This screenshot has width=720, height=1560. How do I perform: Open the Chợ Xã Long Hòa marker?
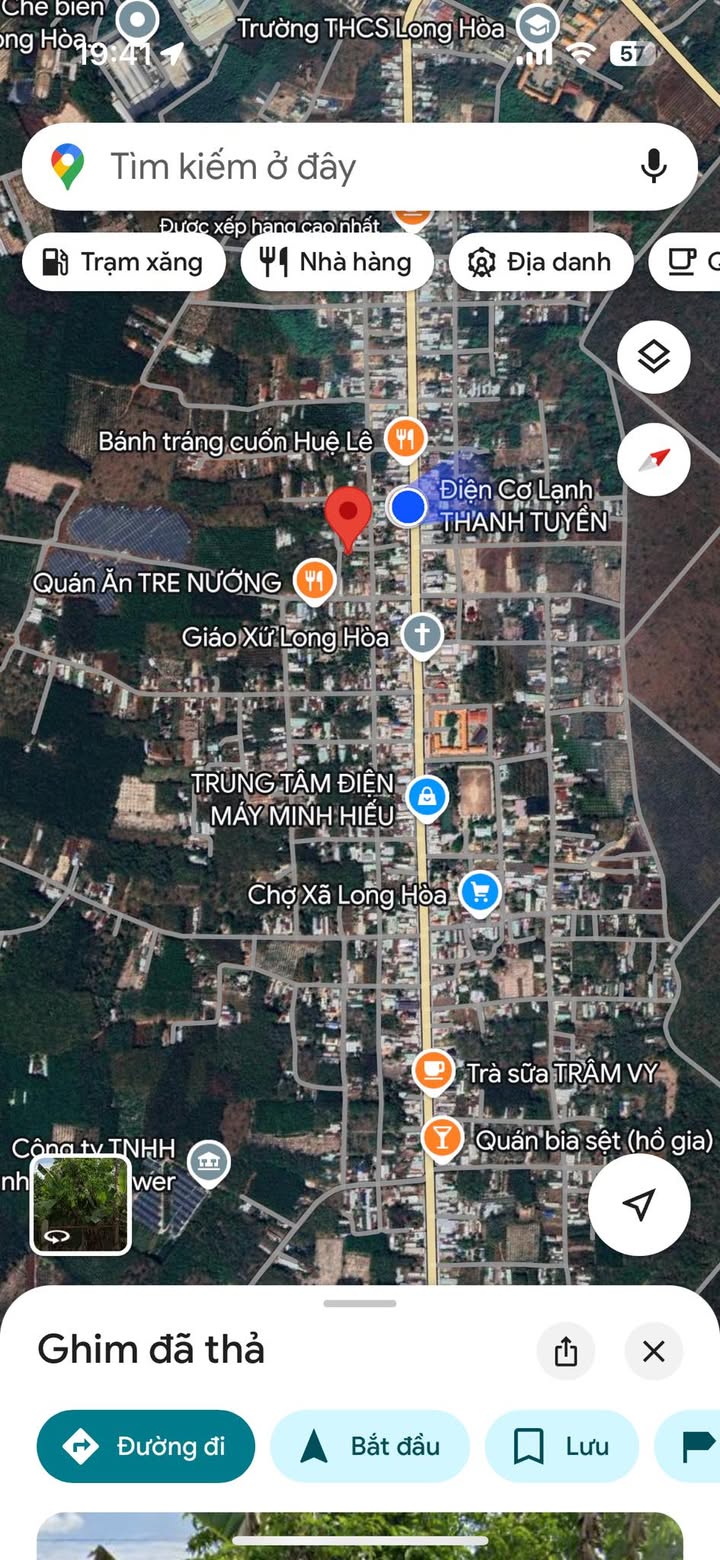point(480,891)
